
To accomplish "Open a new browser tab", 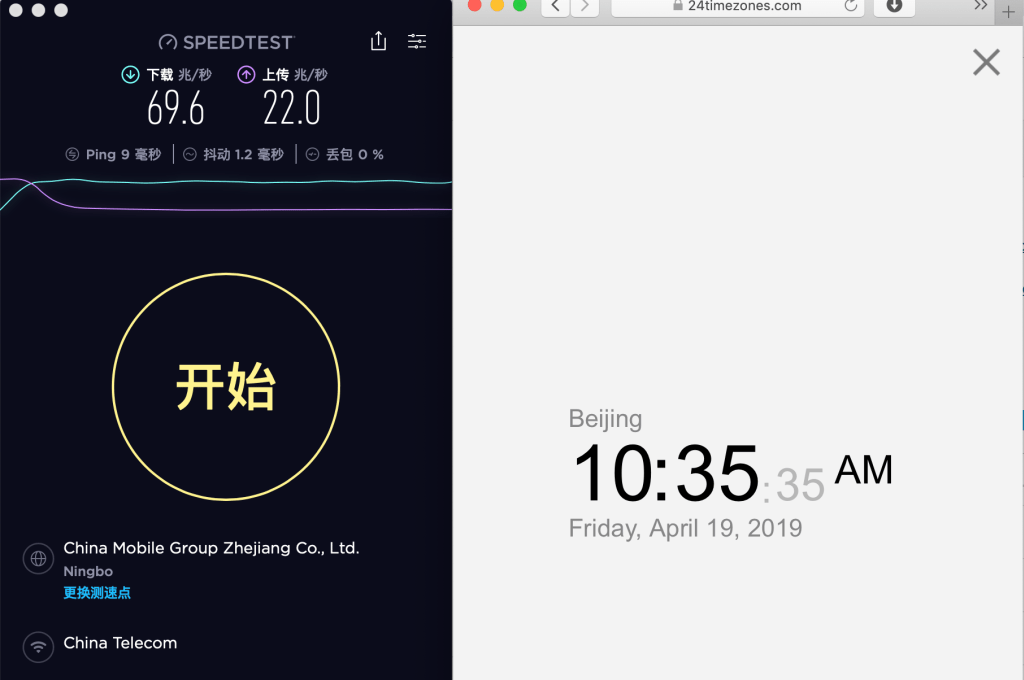I will click(1008, 11).
